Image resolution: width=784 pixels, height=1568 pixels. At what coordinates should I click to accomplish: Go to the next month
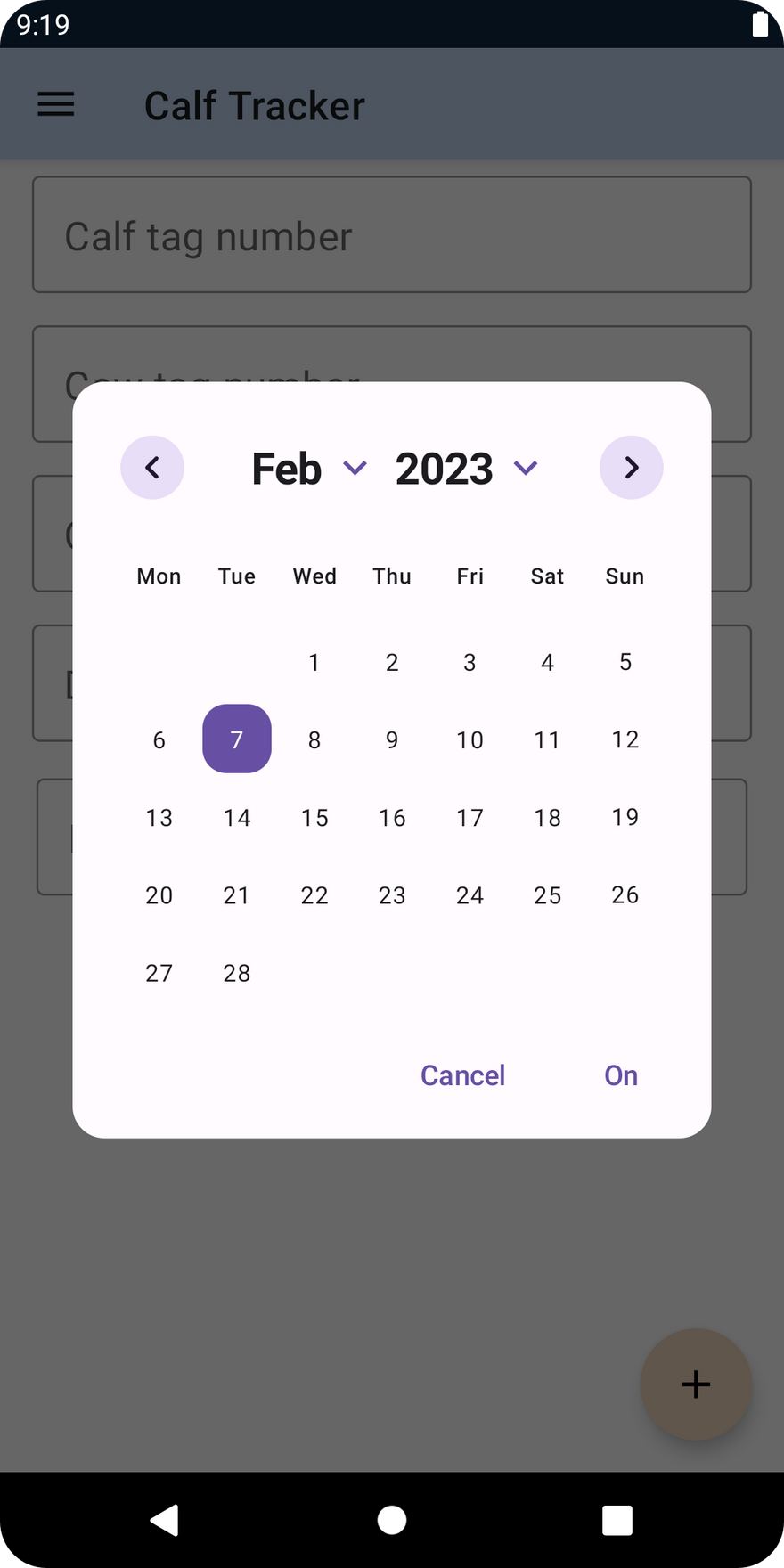(x=631, y=468)
